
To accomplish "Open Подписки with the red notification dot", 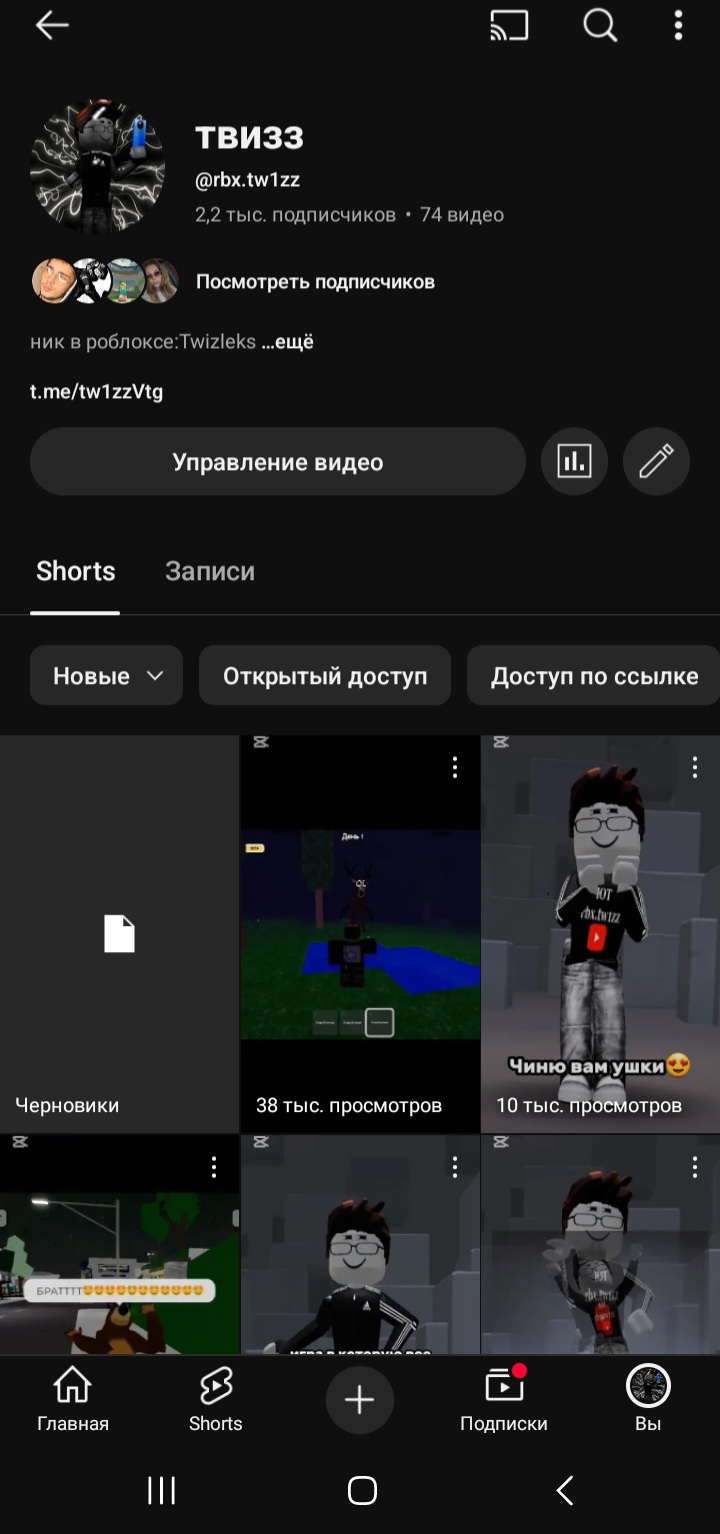I will tap(503, 1399).
